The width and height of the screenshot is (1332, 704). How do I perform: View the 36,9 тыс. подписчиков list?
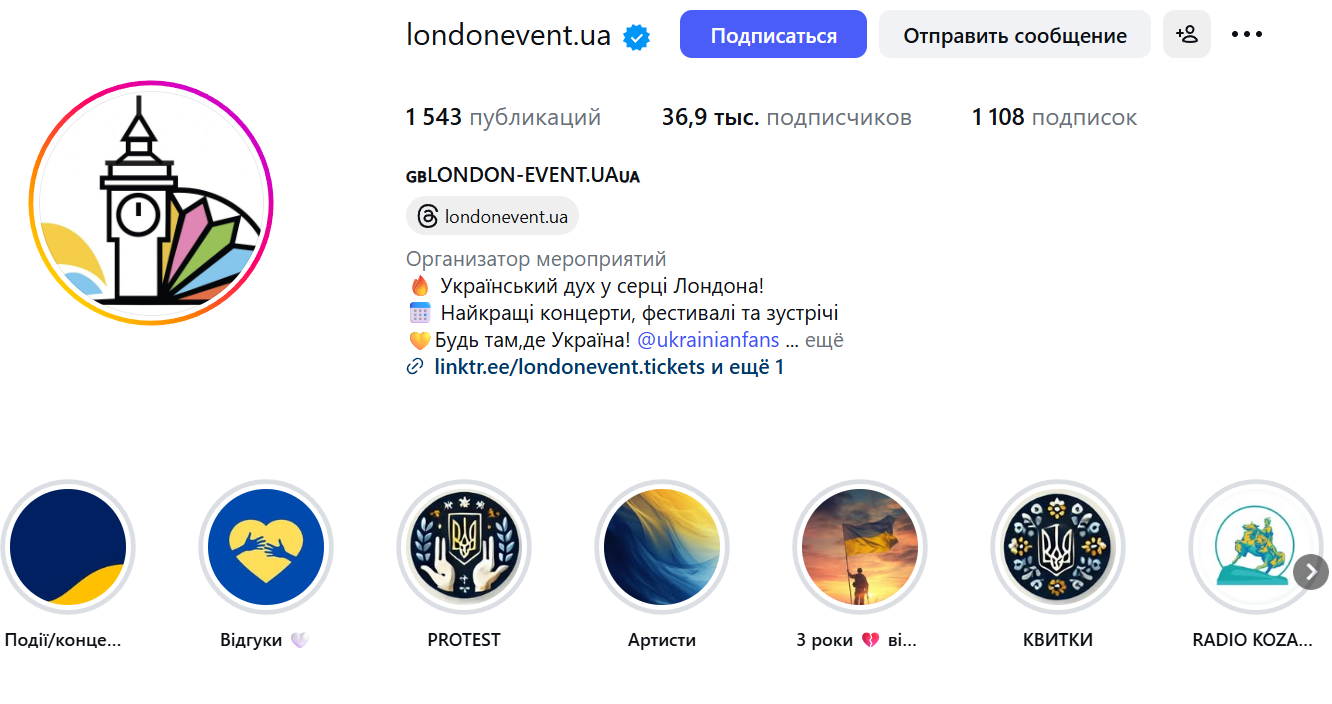[x=786, y=118]
